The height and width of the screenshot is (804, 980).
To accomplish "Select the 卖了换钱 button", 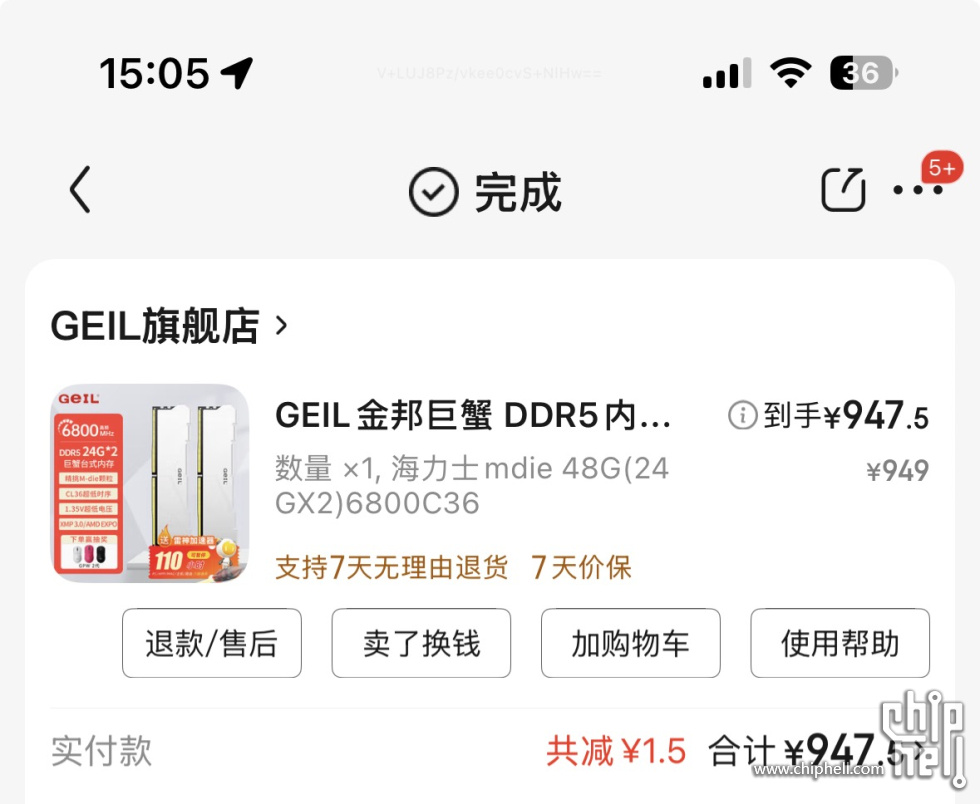I will click(421, 644).
